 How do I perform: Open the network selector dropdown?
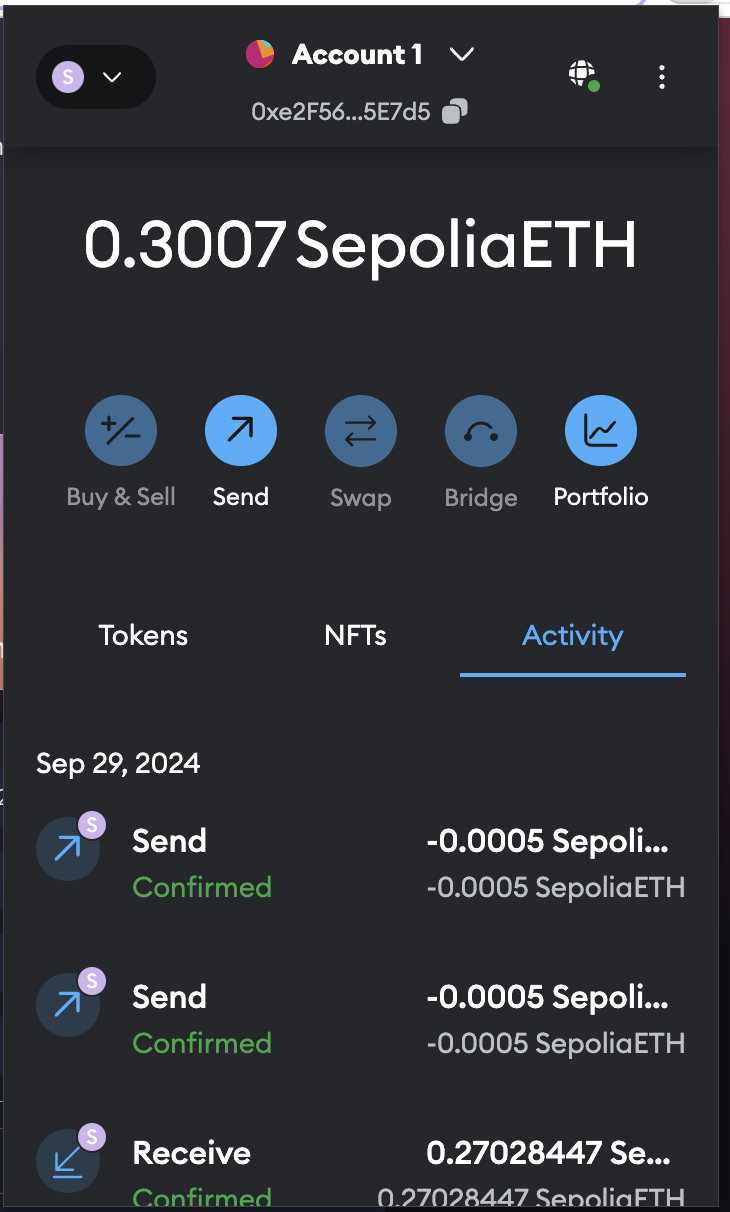coord(95,77)
